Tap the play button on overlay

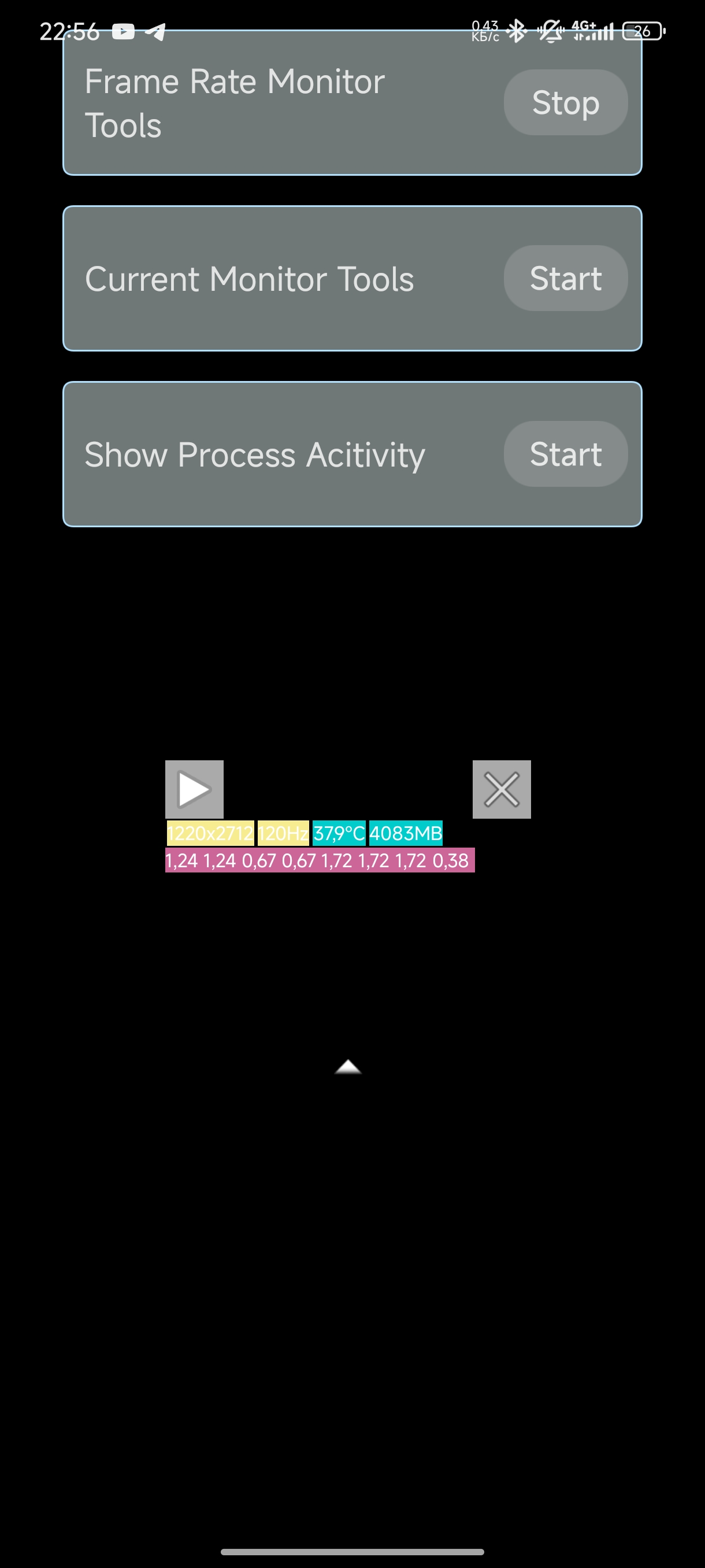[x=194, y=789]
